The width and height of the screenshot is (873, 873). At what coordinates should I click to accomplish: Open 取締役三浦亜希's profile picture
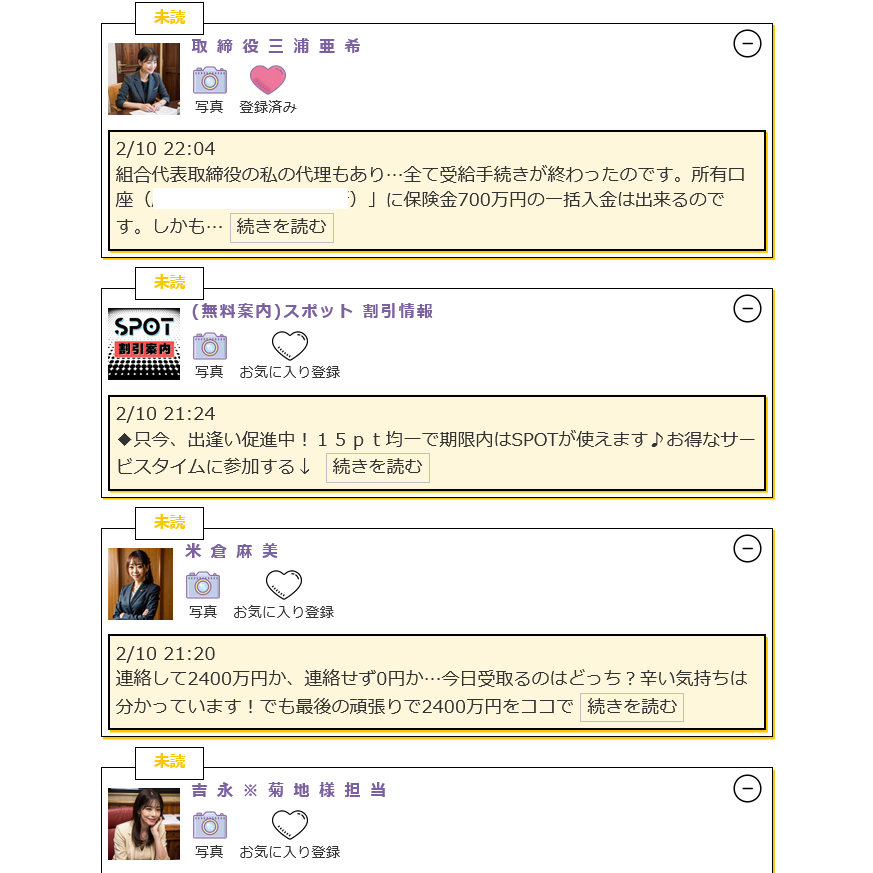(144, 79)
